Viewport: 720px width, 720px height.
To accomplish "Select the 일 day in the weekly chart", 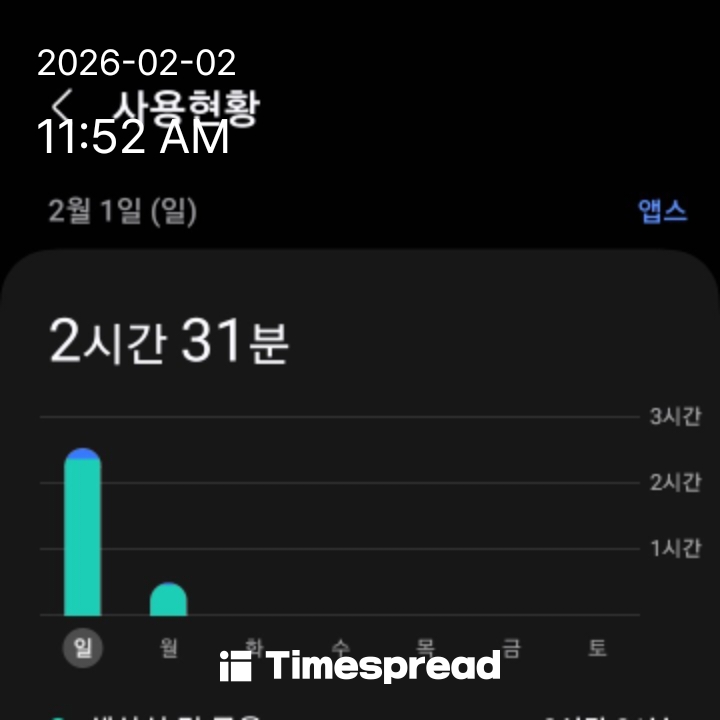I will (x=83, y=648).
